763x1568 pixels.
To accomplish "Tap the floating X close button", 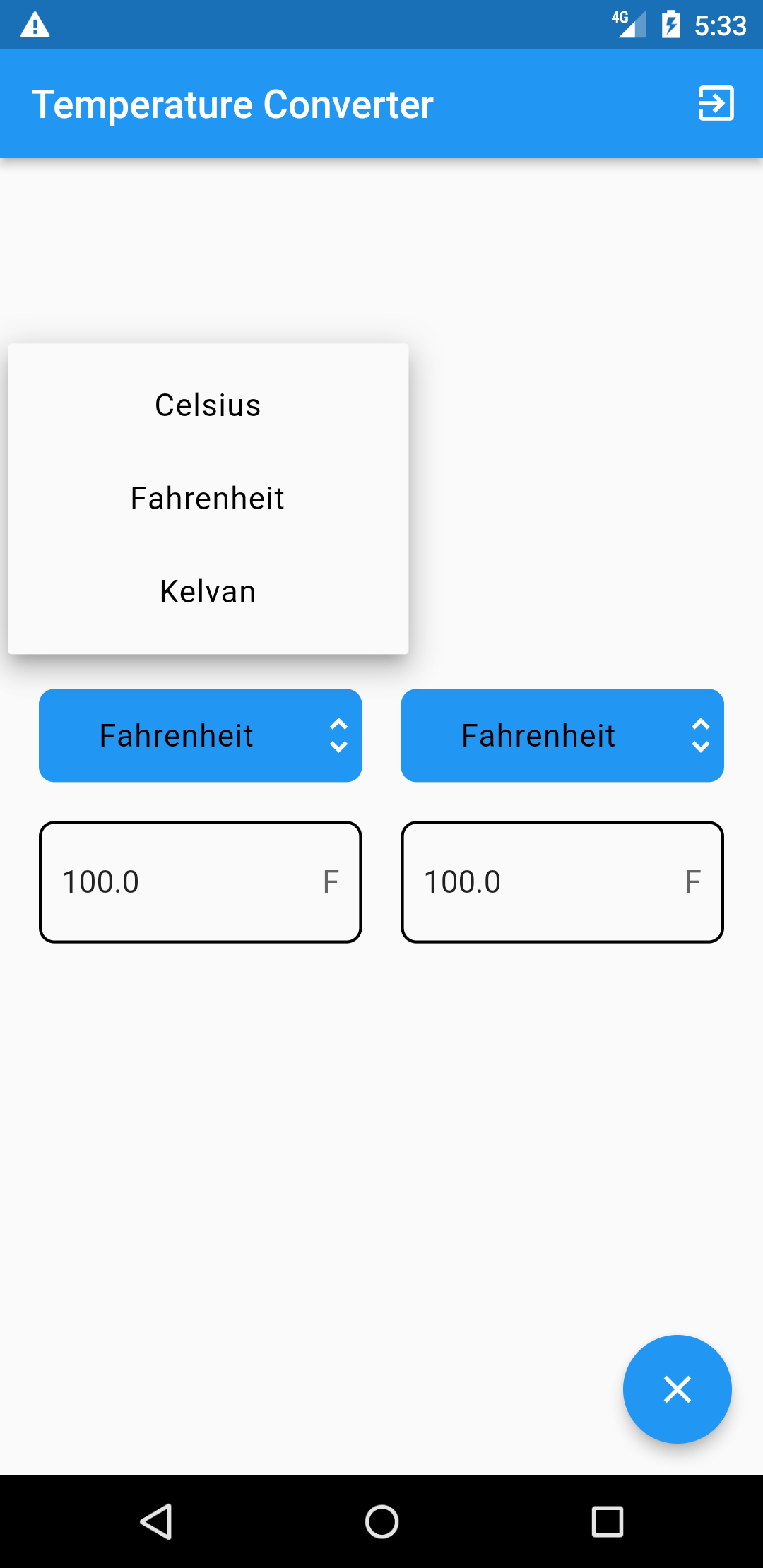I will 677,1389.
